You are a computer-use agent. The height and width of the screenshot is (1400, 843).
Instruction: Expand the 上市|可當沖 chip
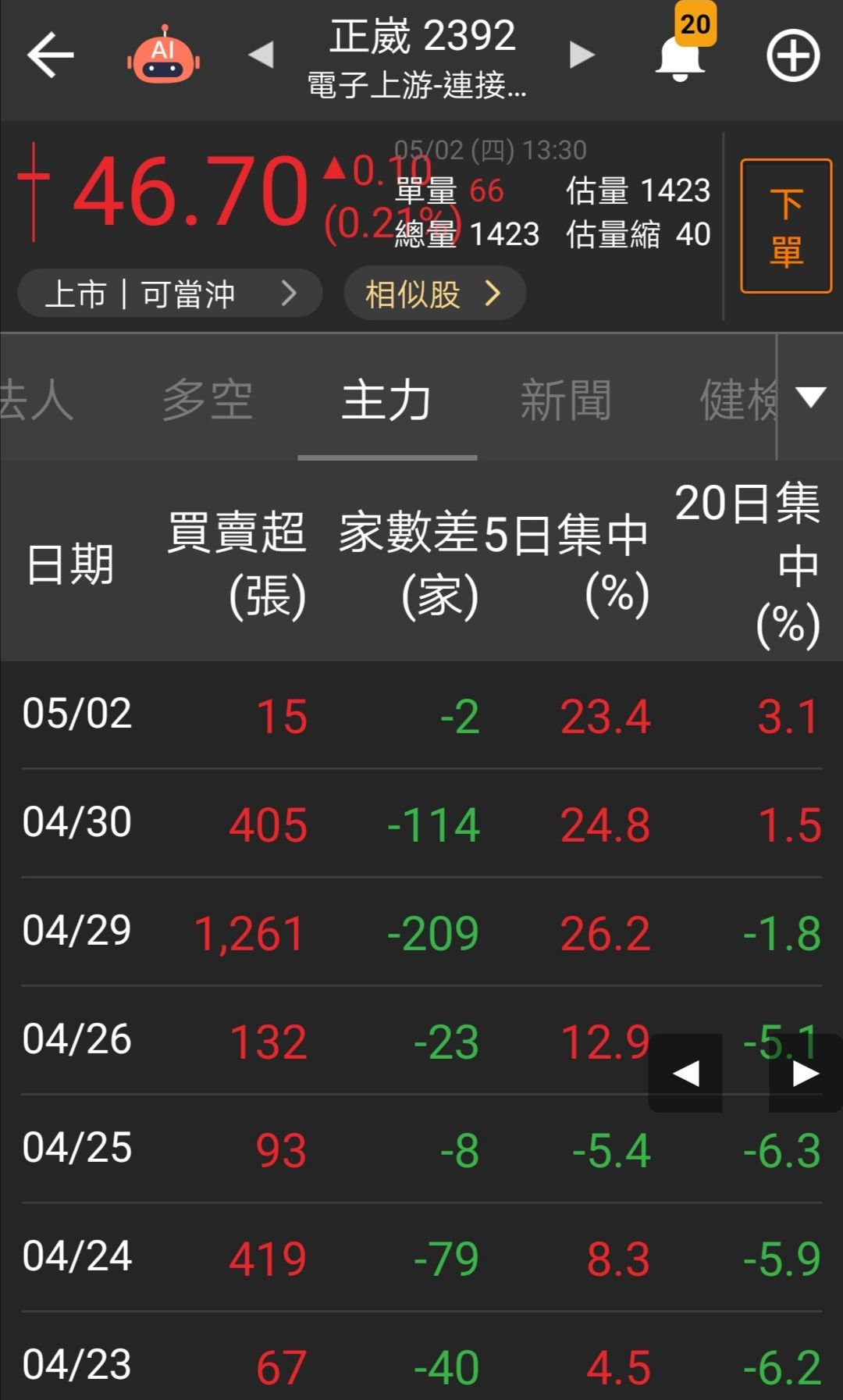pyautogui.click(x=169, y=294)
